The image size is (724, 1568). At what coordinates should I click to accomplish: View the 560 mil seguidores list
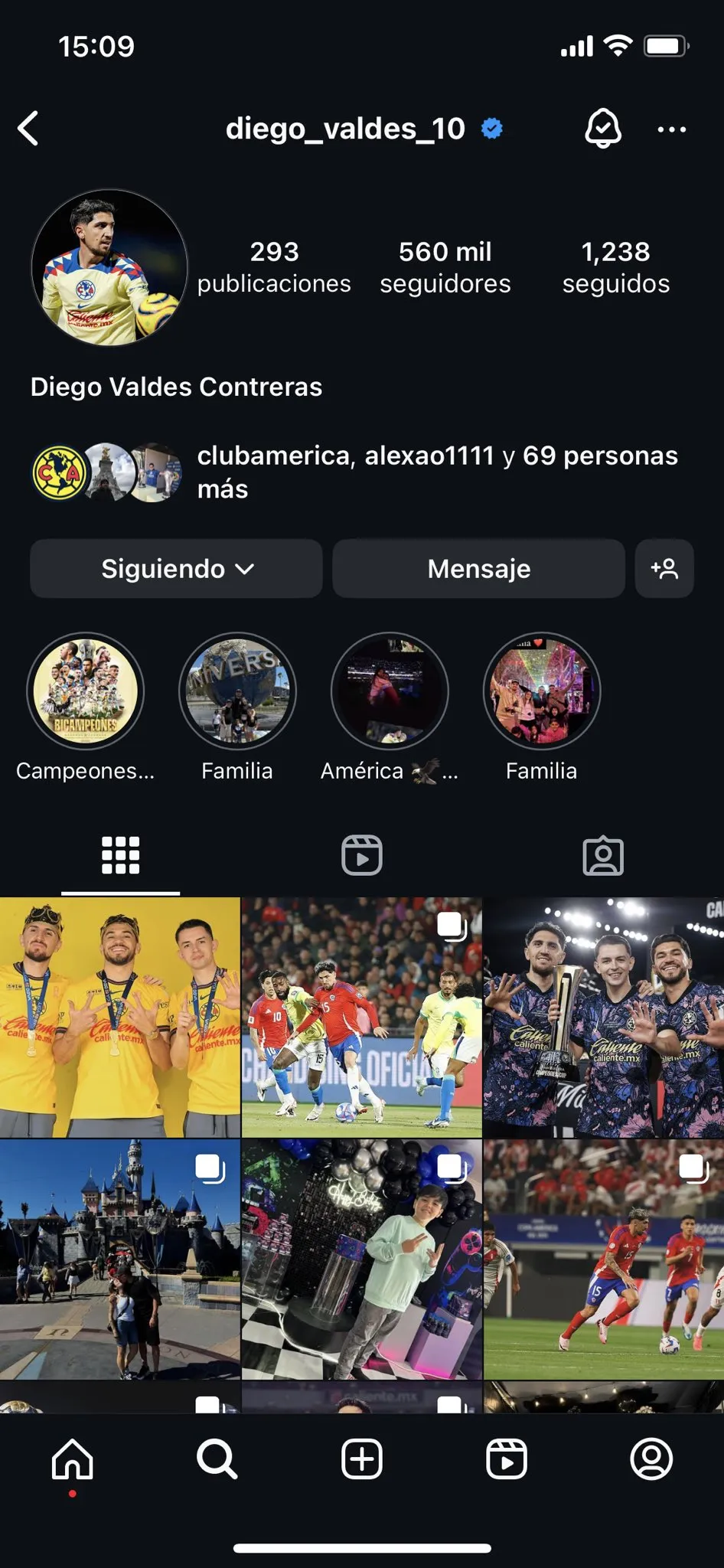point(445,267)
